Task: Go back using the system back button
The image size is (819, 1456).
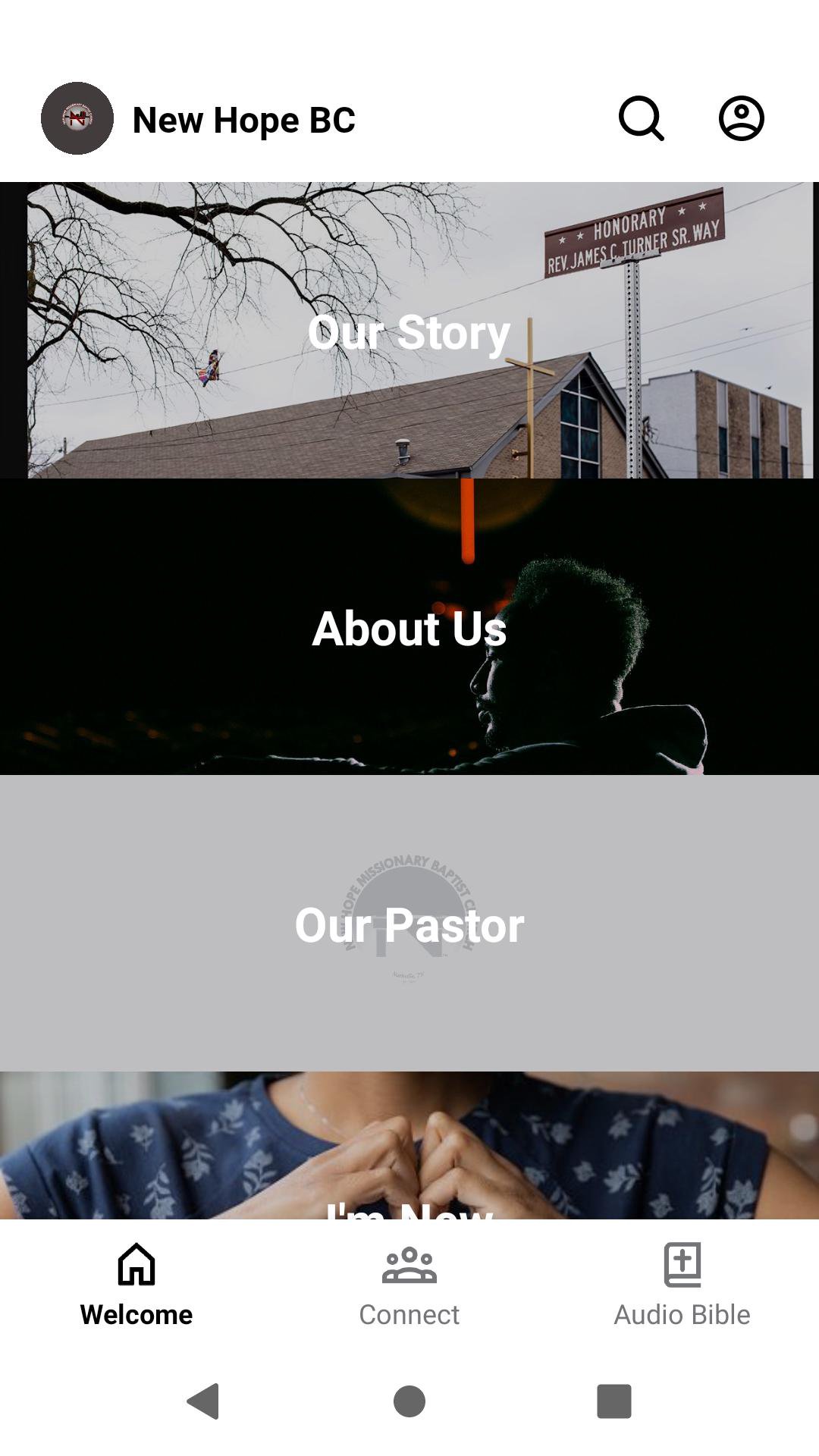Action: coord(203,1401)
